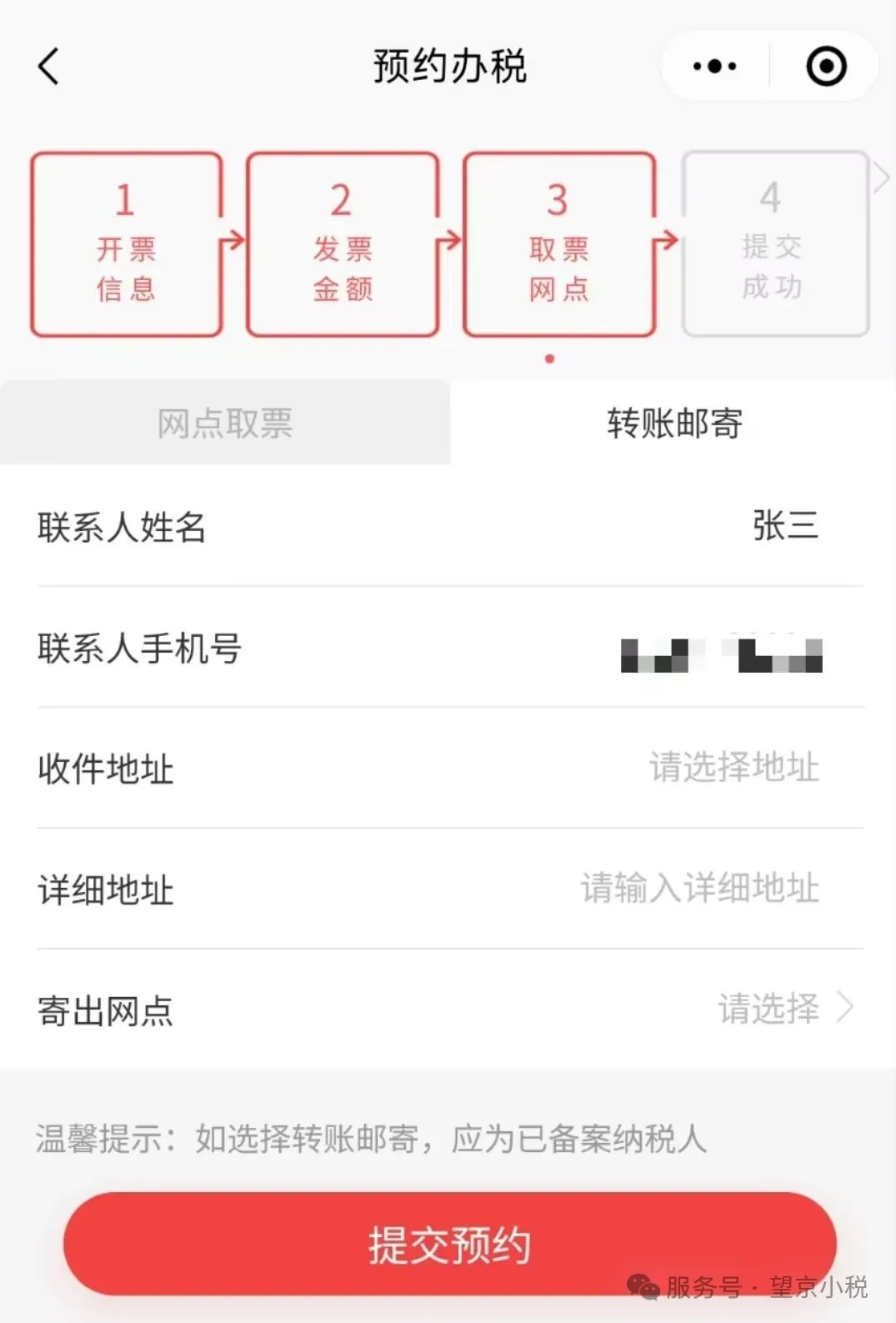Jump to step 2 发票金额

click(x=342, y=244)
